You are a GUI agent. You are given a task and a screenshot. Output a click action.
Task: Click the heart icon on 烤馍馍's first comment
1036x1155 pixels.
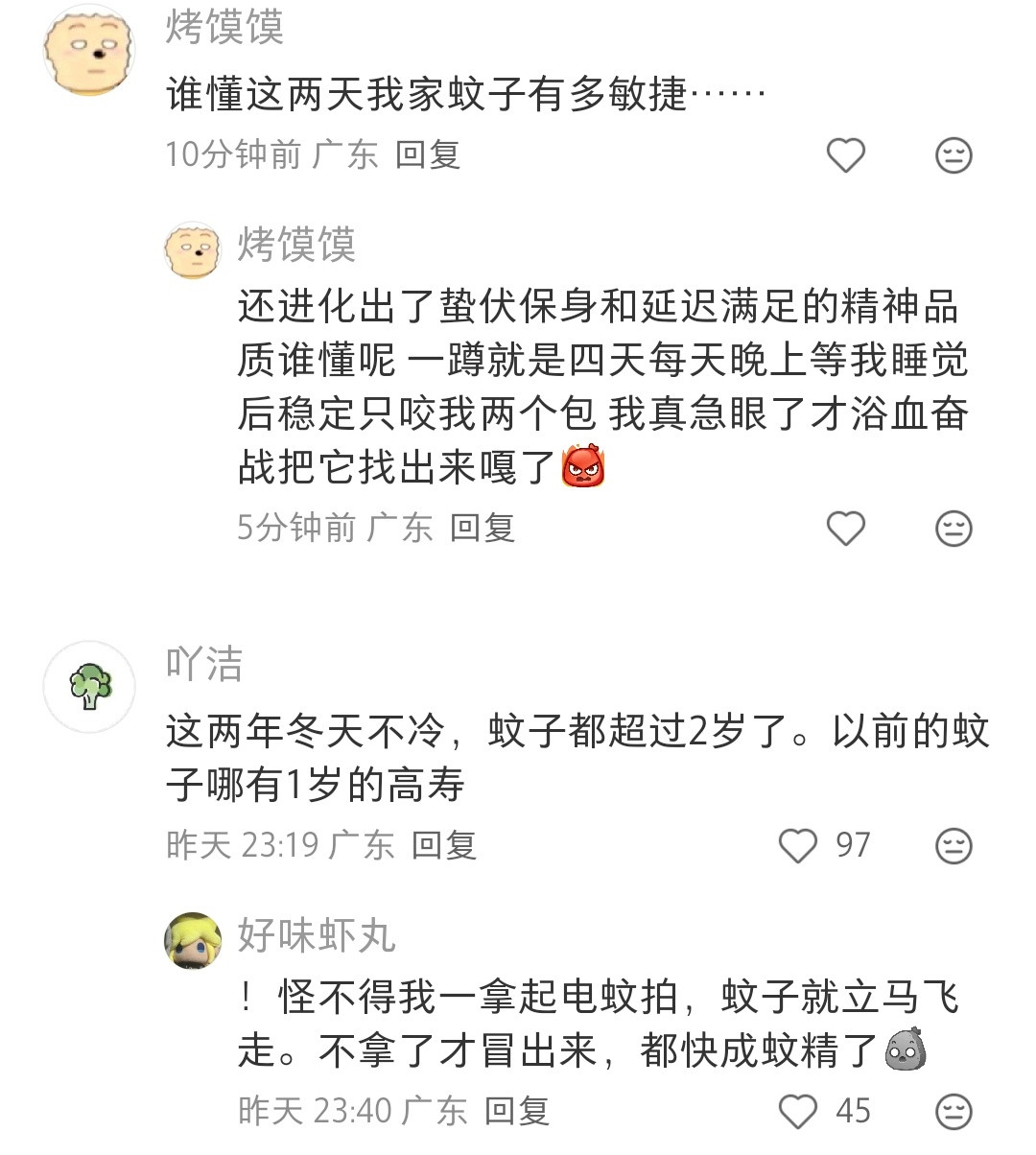pos(845,153)
